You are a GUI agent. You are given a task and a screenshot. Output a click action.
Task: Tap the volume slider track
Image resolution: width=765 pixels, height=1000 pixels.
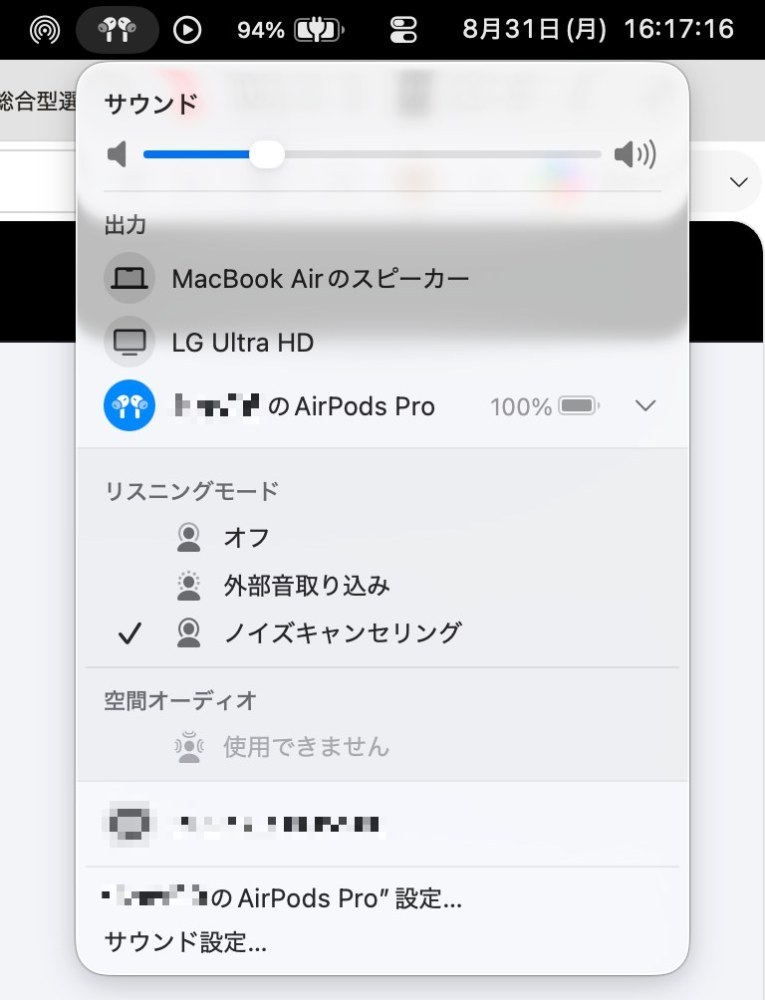[x=372, y=154]
